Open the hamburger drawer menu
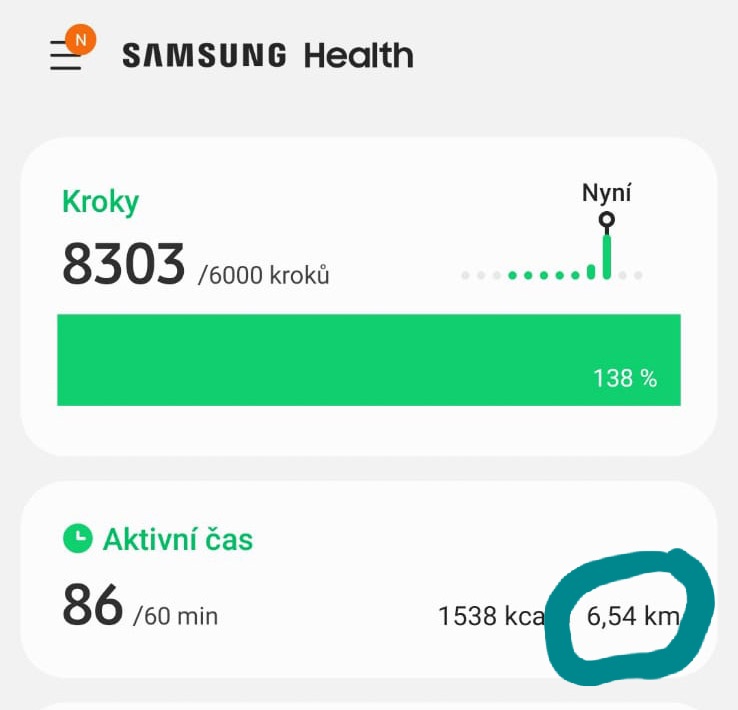The width and height of the screenshot is (738, 710). click(66, 56)
